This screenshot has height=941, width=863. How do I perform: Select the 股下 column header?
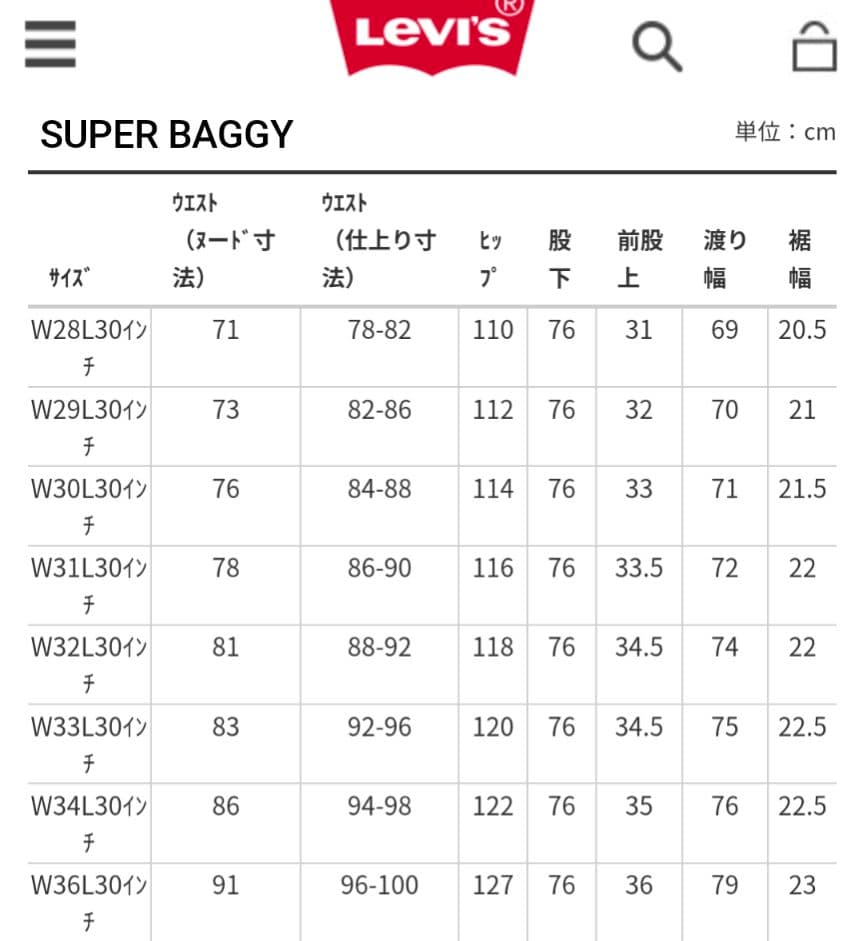[560, 255]
